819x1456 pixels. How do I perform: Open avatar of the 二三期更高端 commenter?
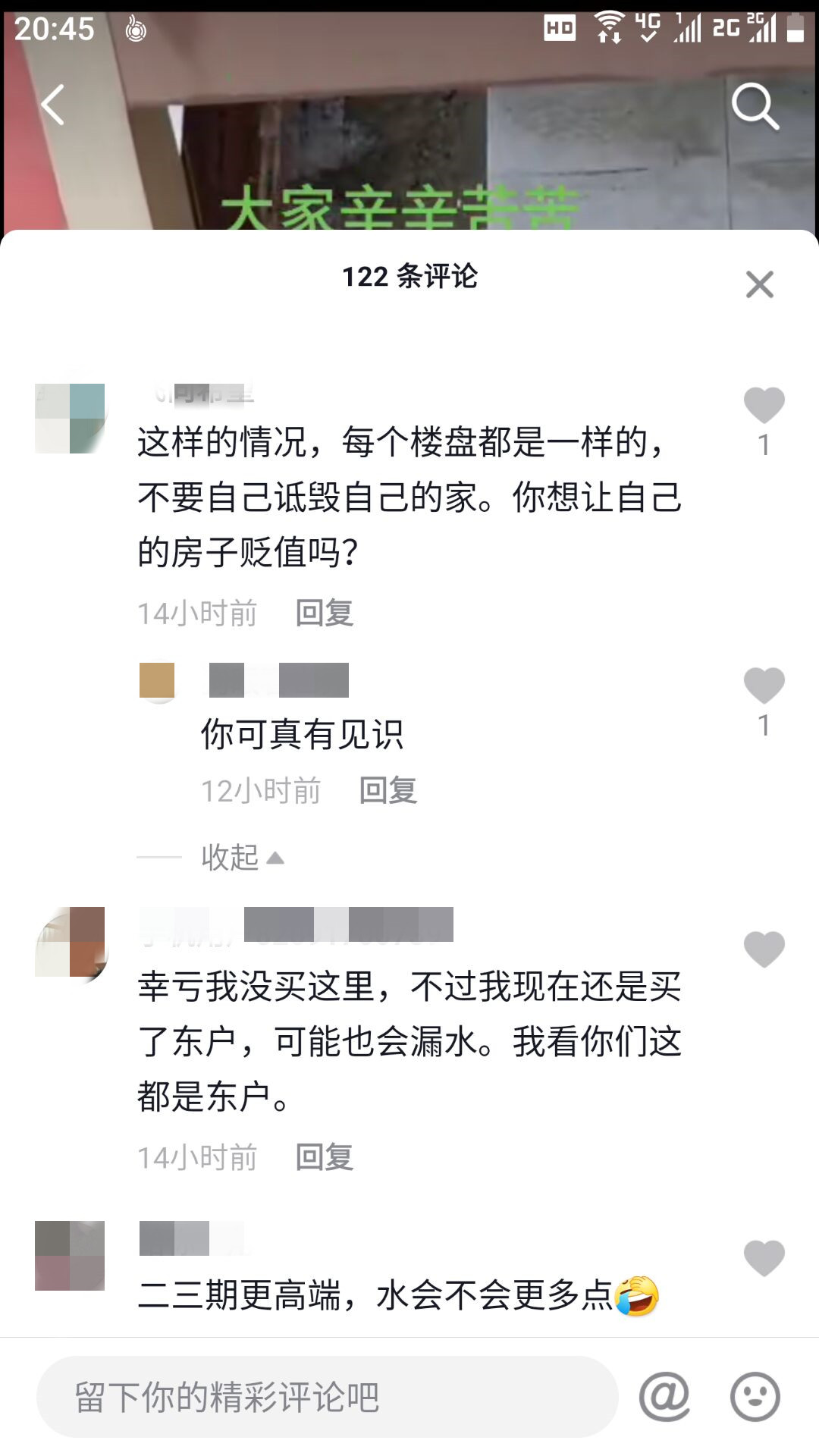coord(70,1256)
